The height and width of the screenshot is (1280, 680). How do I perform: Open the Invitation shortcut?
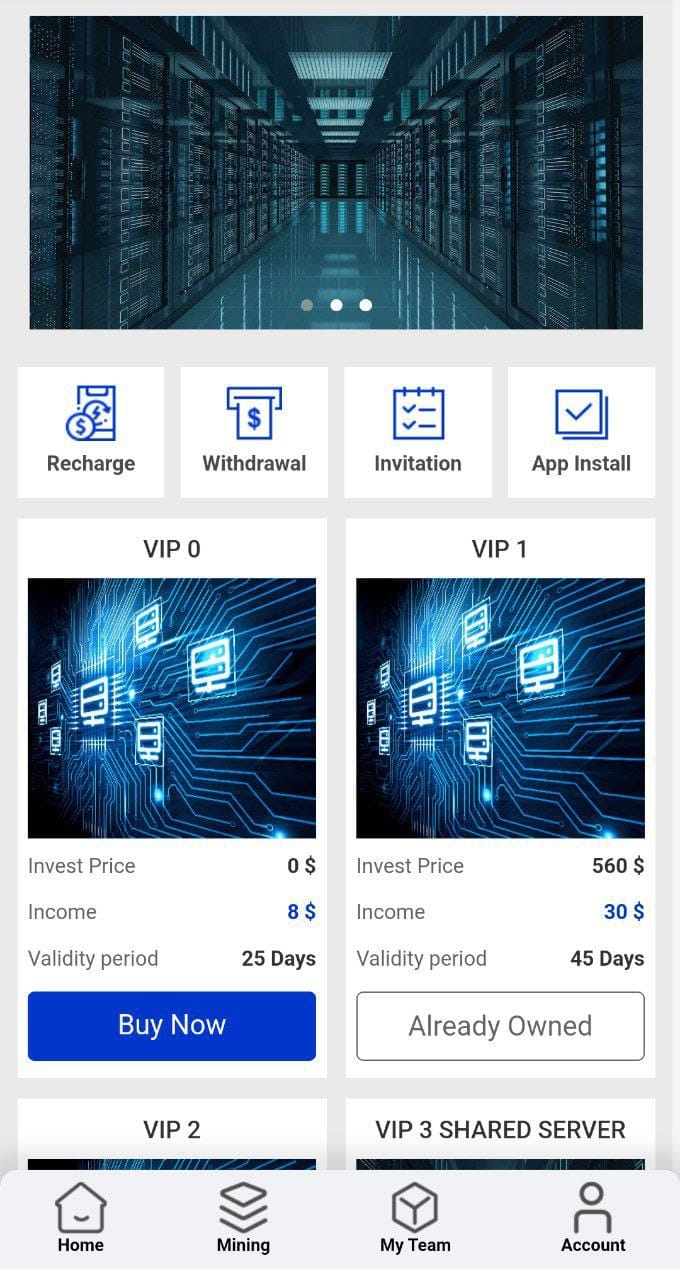418,432
